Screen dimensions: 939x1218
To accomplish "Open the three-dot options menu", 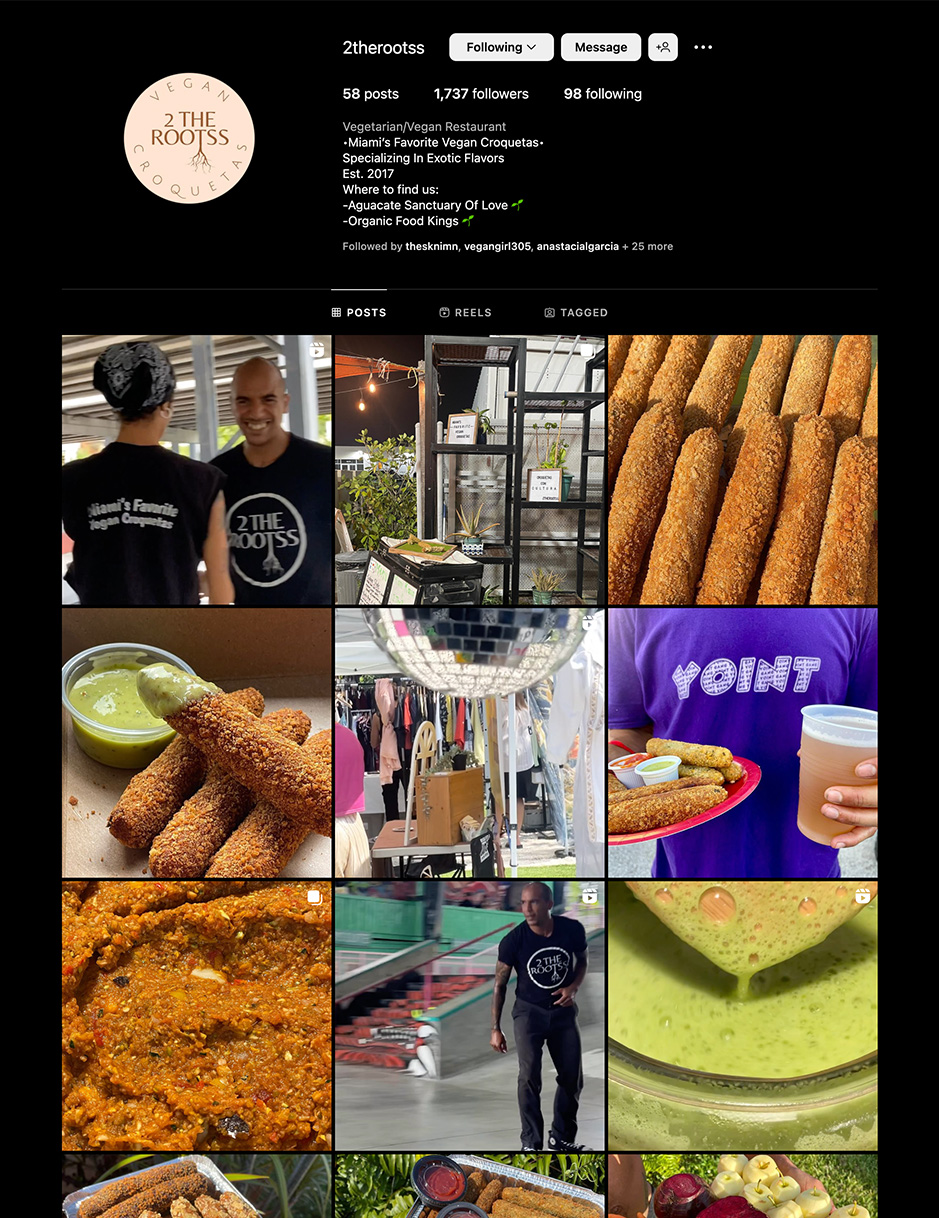I will (x=703, y=47).
